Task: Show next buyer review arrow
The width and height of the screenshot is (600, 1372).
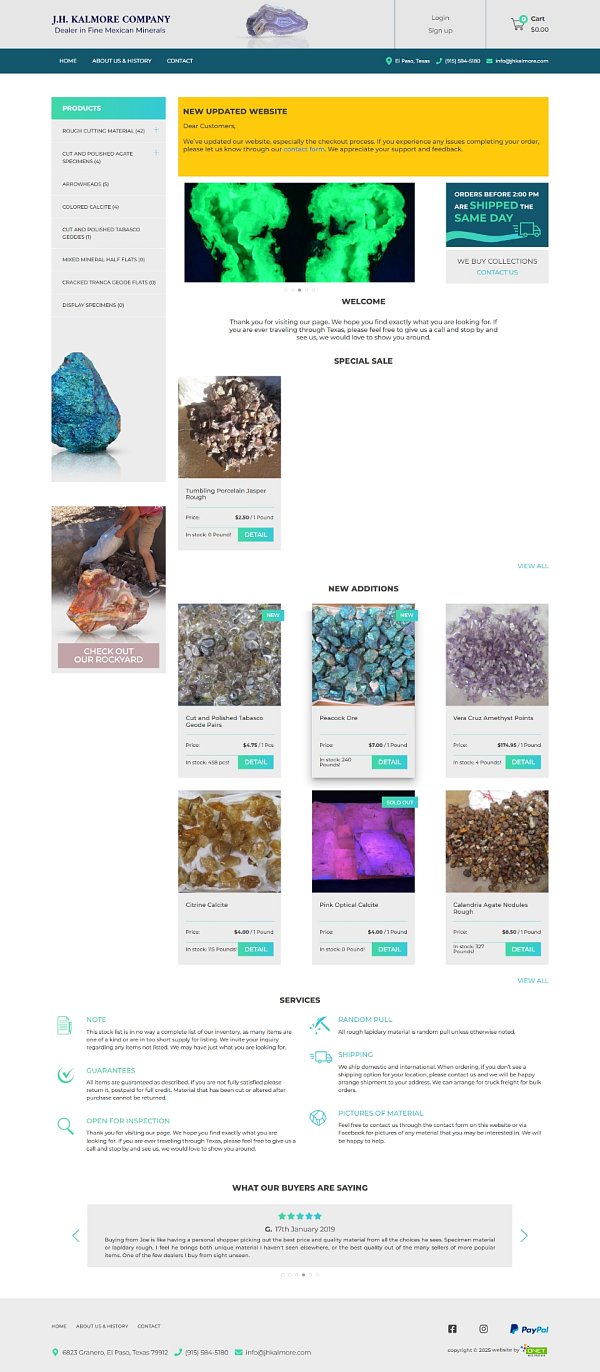Action: (524, 1236)
